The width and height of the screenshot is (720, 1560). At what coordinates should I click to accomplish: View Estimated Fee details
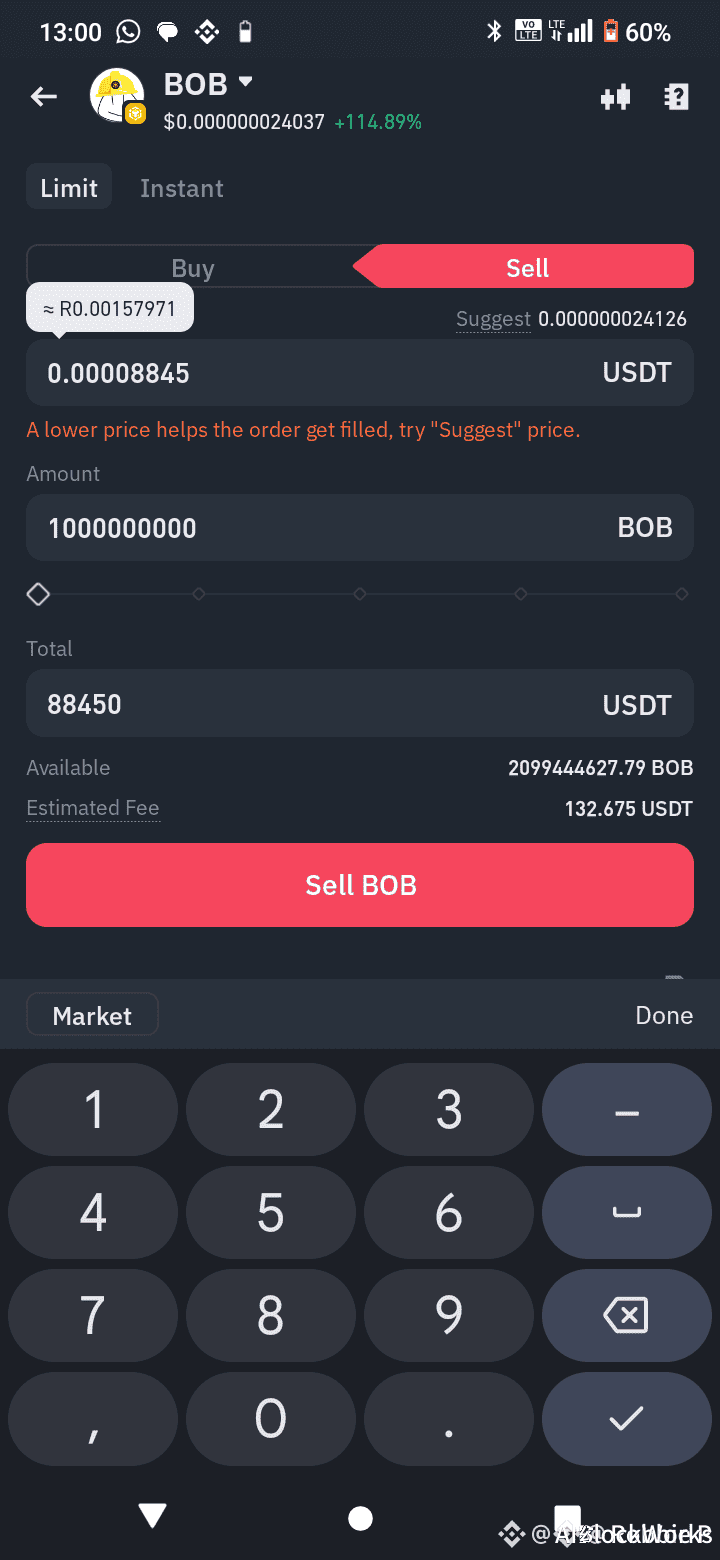[93, 808]
